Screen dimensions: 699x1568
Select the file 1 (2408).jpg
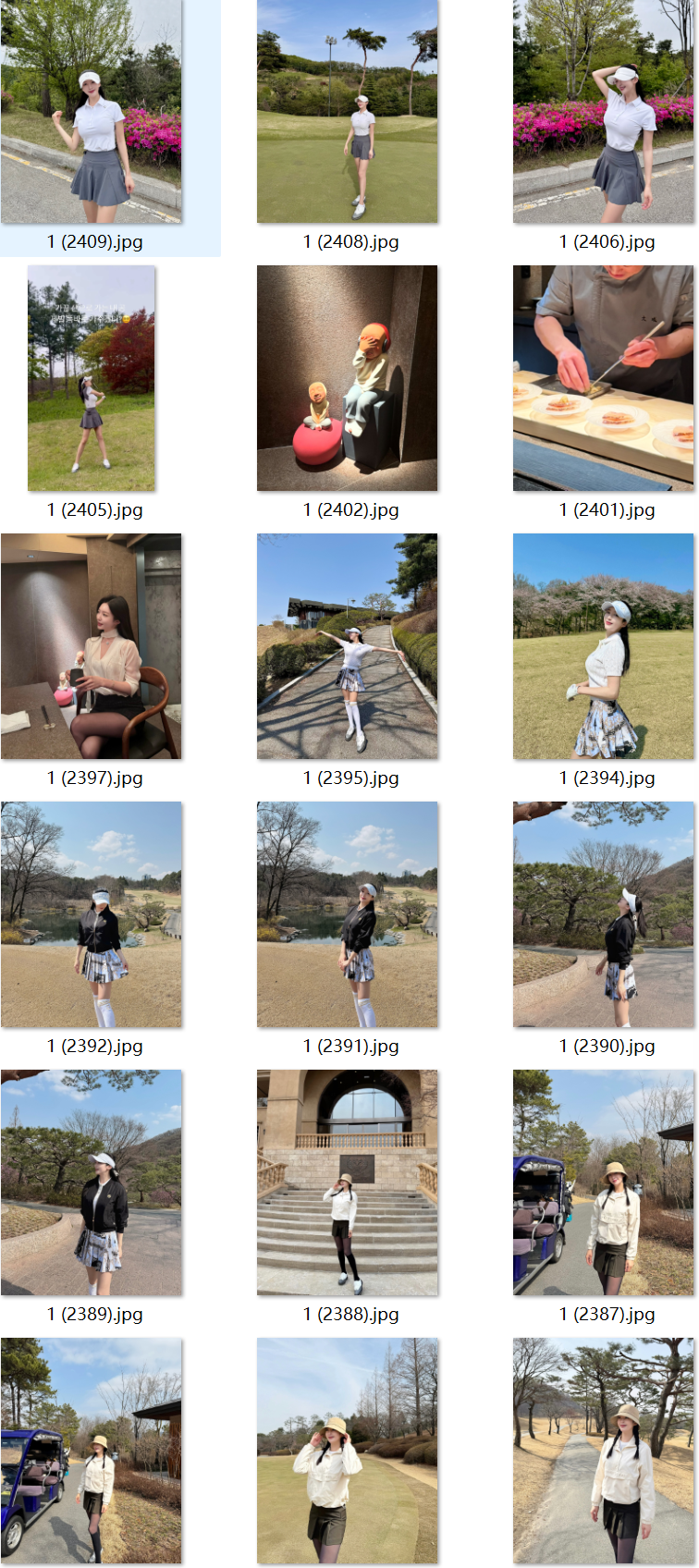(348, 111)
